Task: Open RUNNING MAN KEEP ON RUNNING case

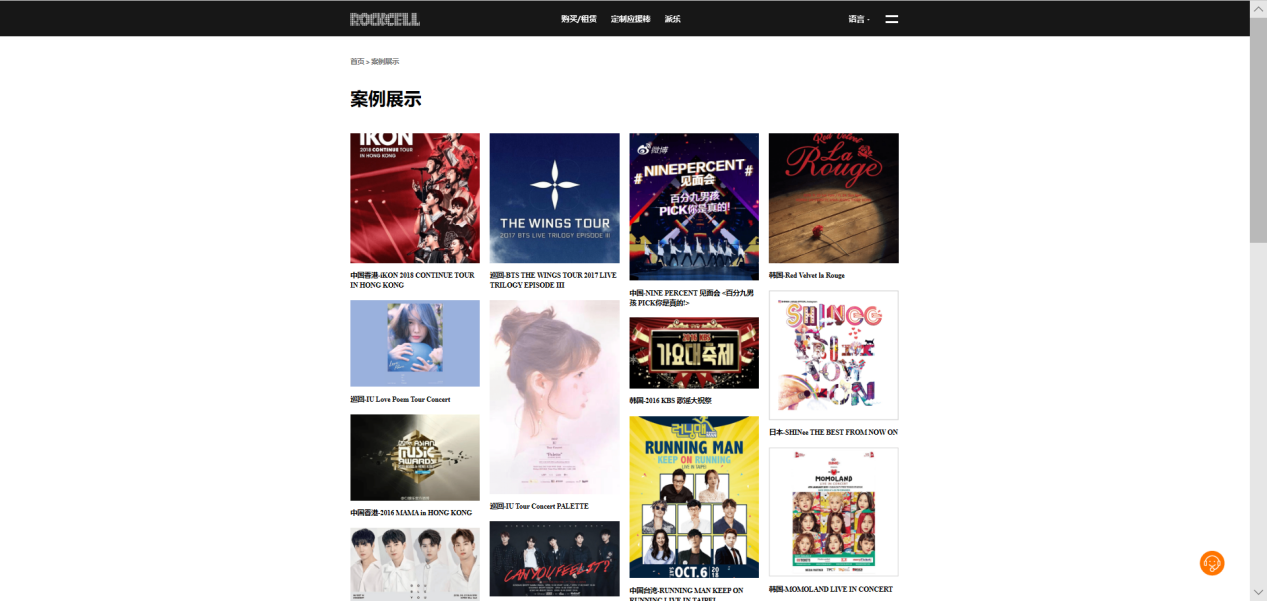Action: click(694, 497)
